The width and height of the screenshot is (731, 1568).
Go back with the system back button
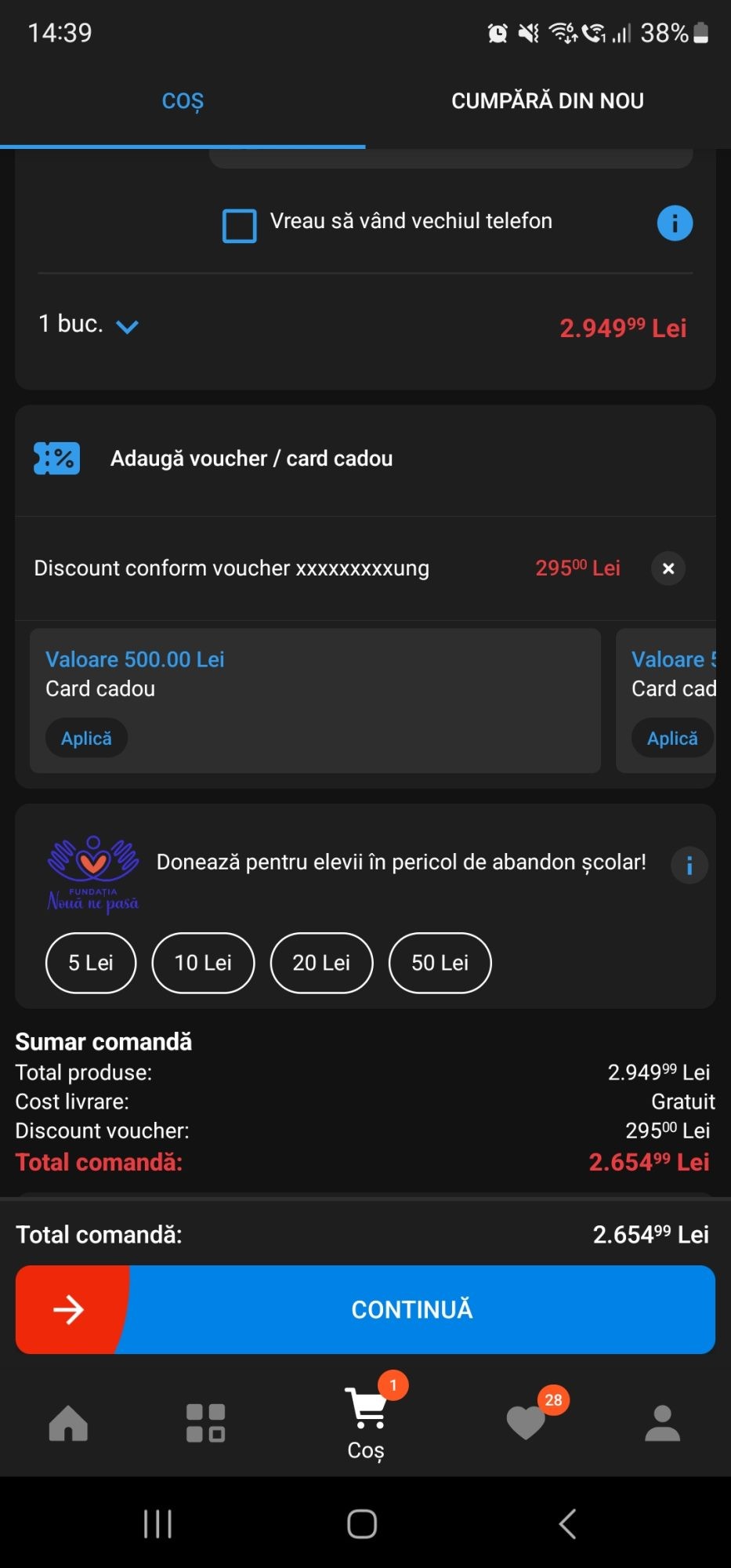tap(567, 1524)
